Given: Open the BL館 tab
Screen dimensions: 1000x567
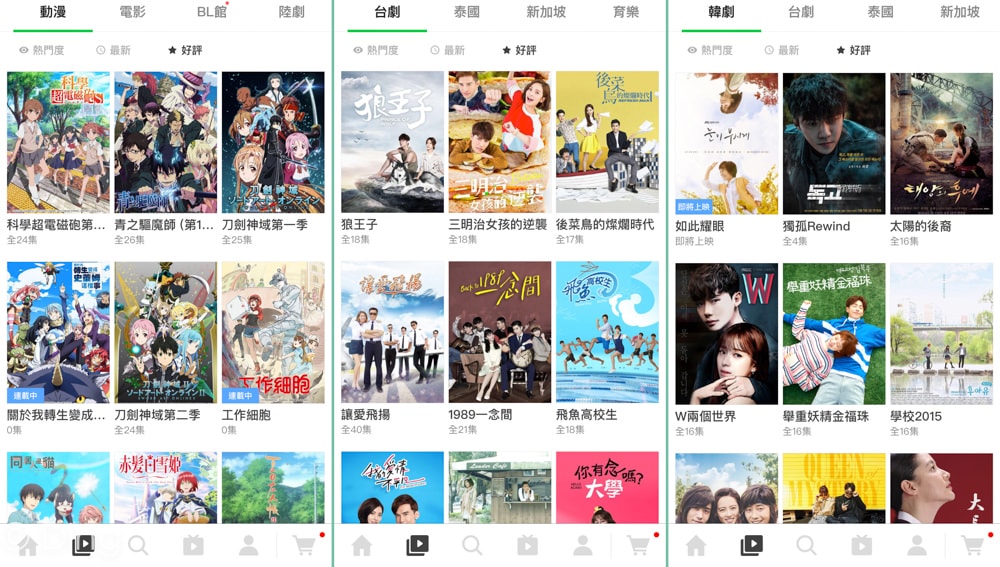Looking at the screenshot, I should click(x=212, y=12).
